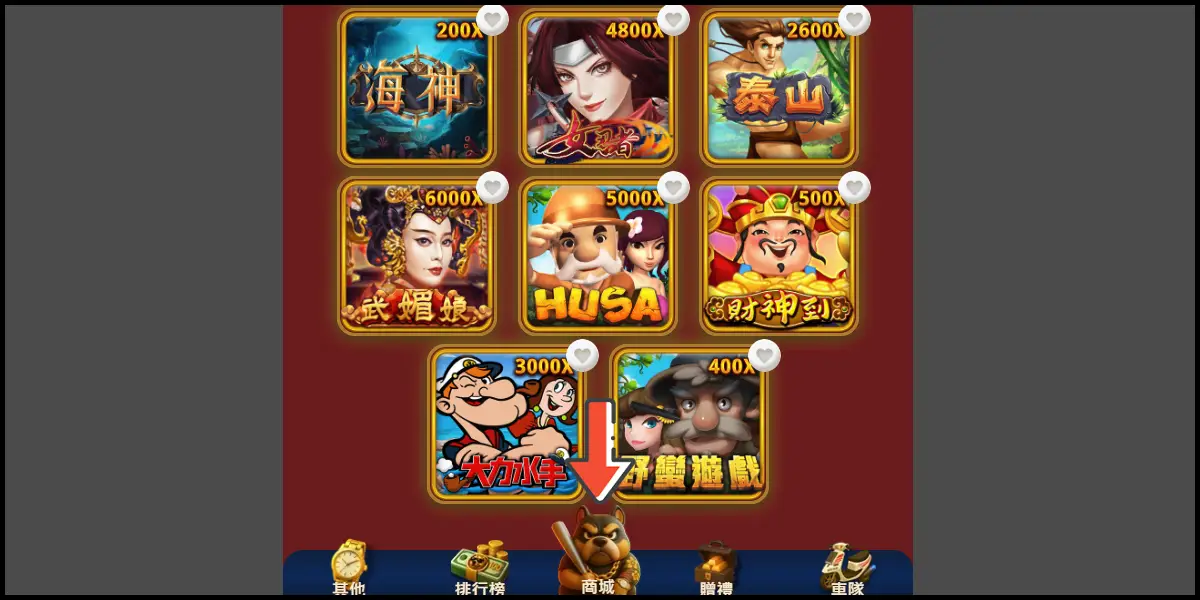Switch to the 其他 tab
The width and height of the screenshot is (1200, 600).
[349, 570]
